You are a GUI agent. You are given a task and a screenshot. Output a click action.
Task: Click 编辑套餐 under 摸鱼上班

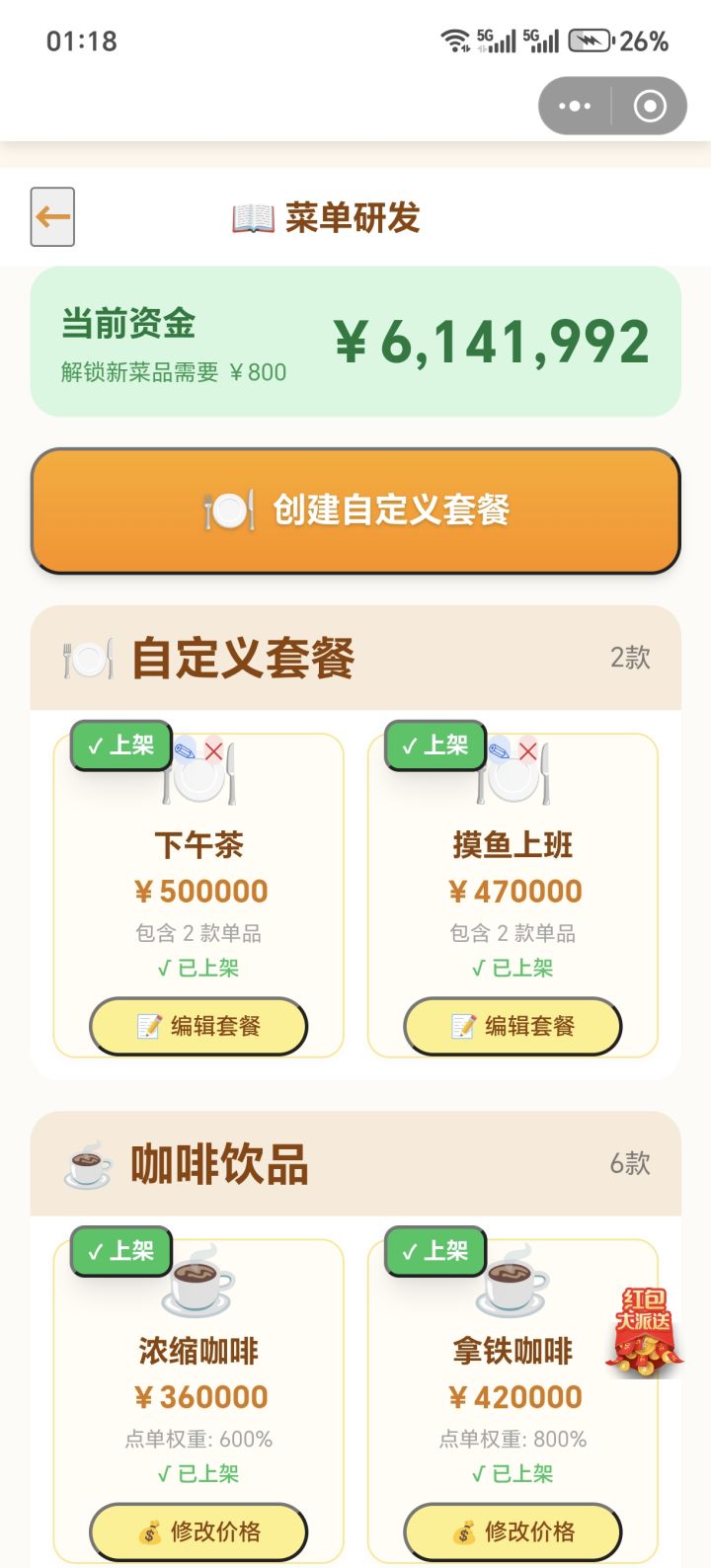(x=511, y=1026)
